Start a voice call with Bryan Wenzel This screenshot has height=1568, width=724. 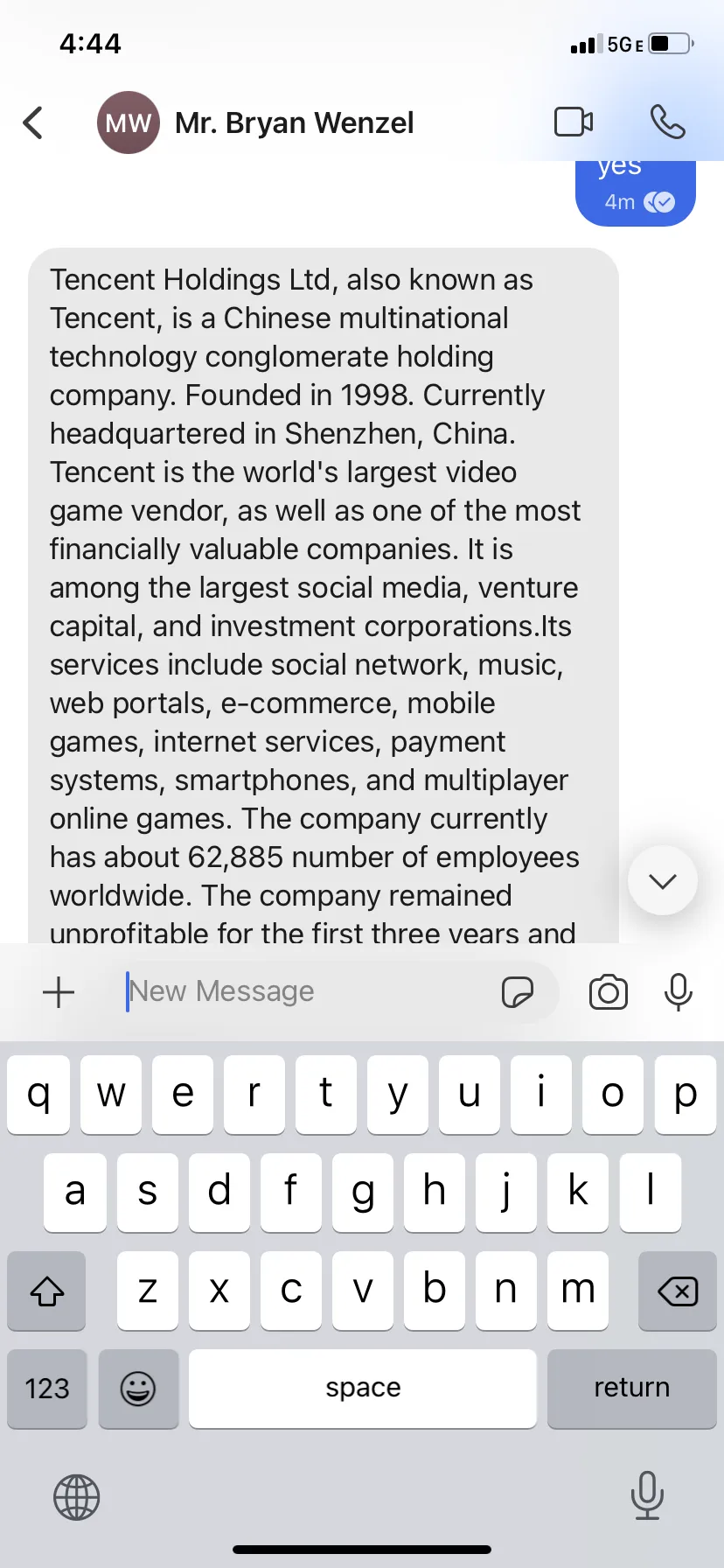[x=668, y=122]
